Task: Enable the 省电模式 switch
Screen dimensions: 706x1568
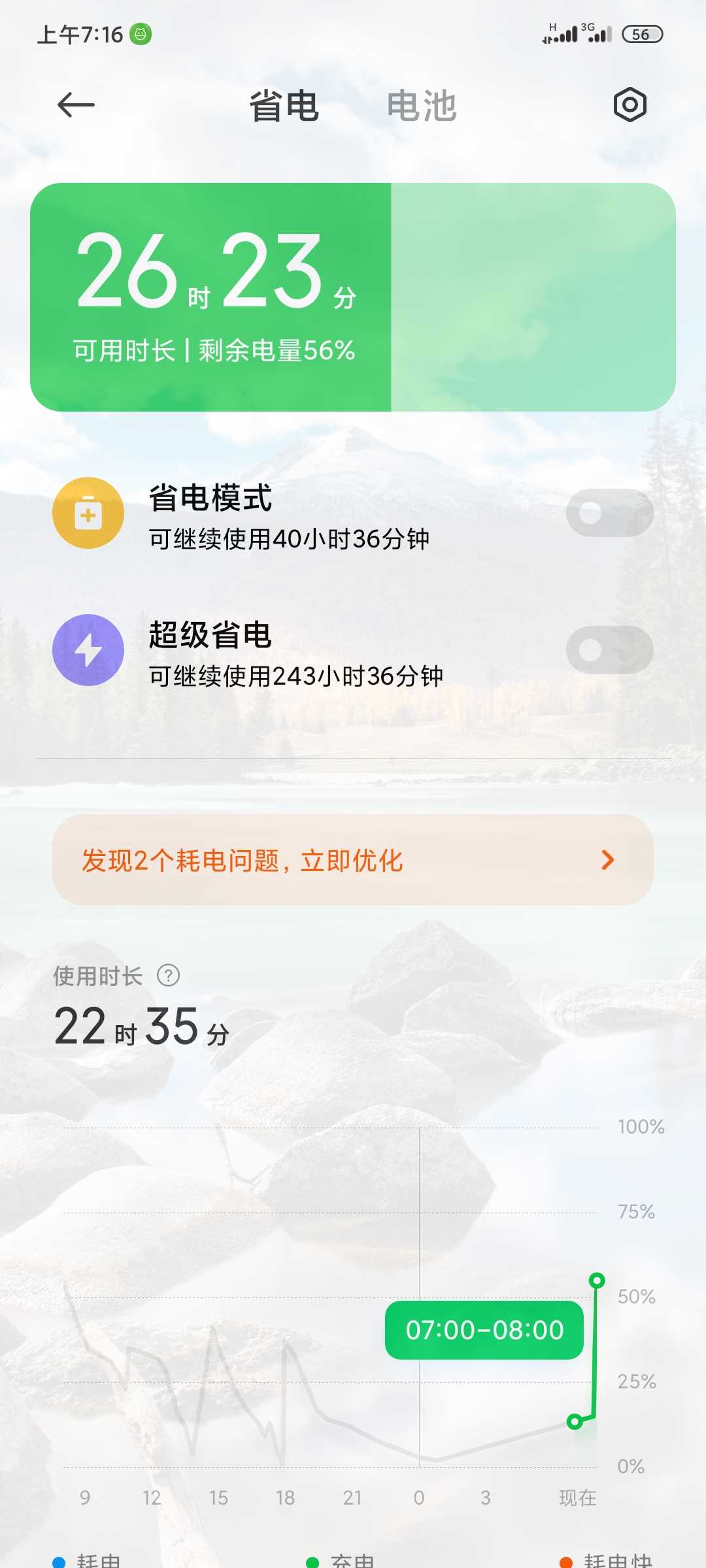Action: (610, 513)
